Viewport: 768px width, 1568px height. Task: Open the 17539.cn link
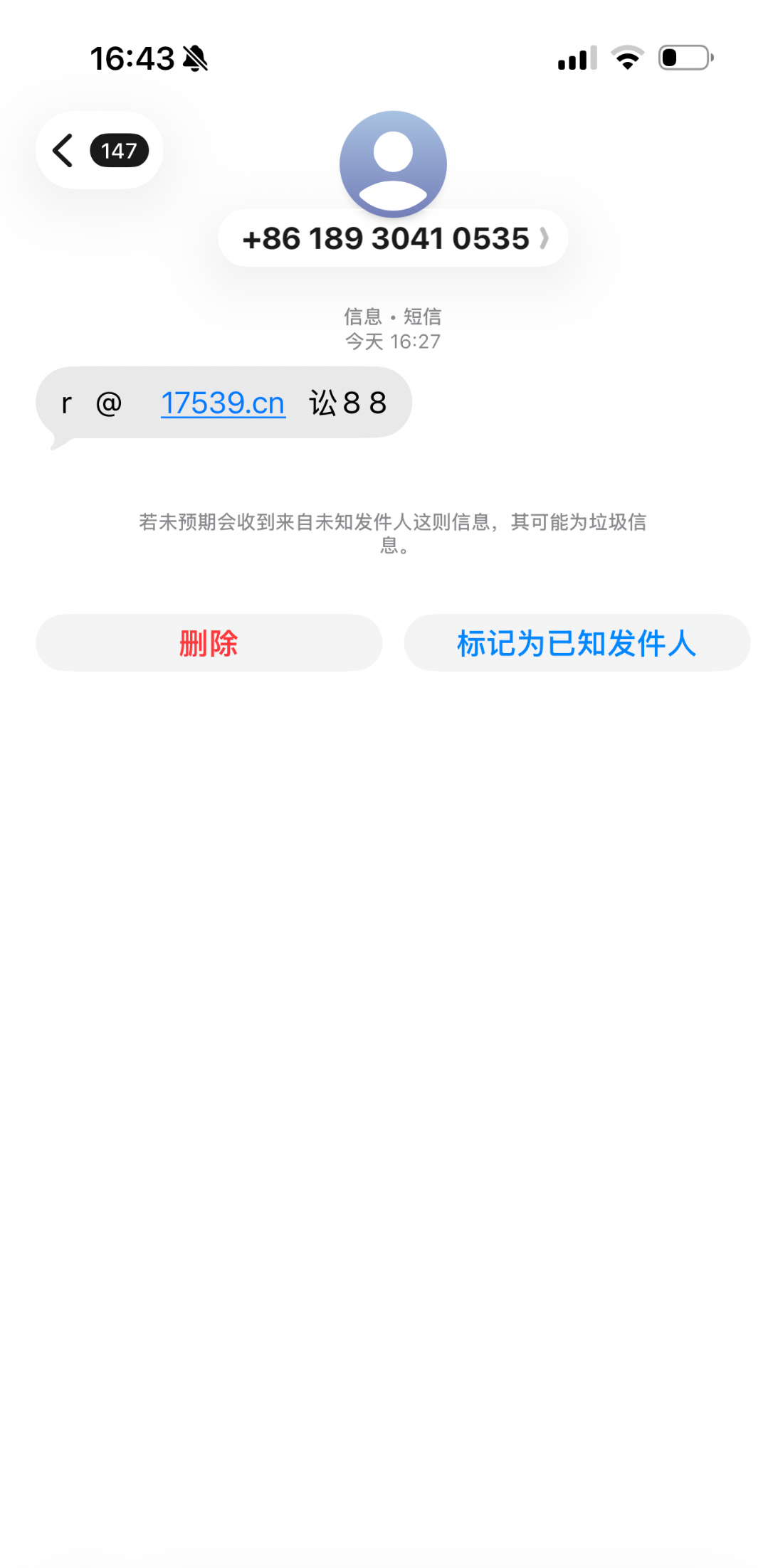click(x=223, y=403)
